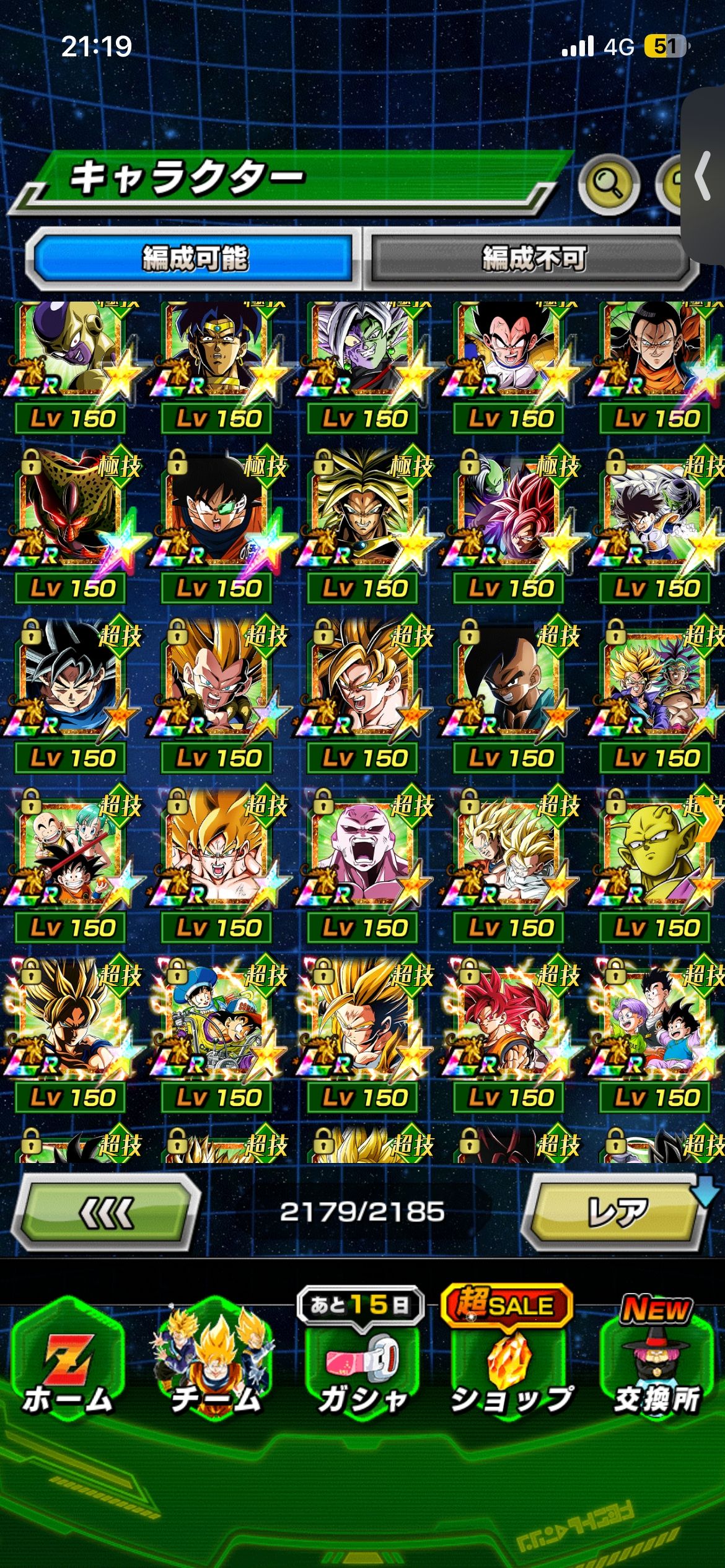Open the character search magnifier
The height and width of the screenshot is (1568, 725).
point(609,185)
